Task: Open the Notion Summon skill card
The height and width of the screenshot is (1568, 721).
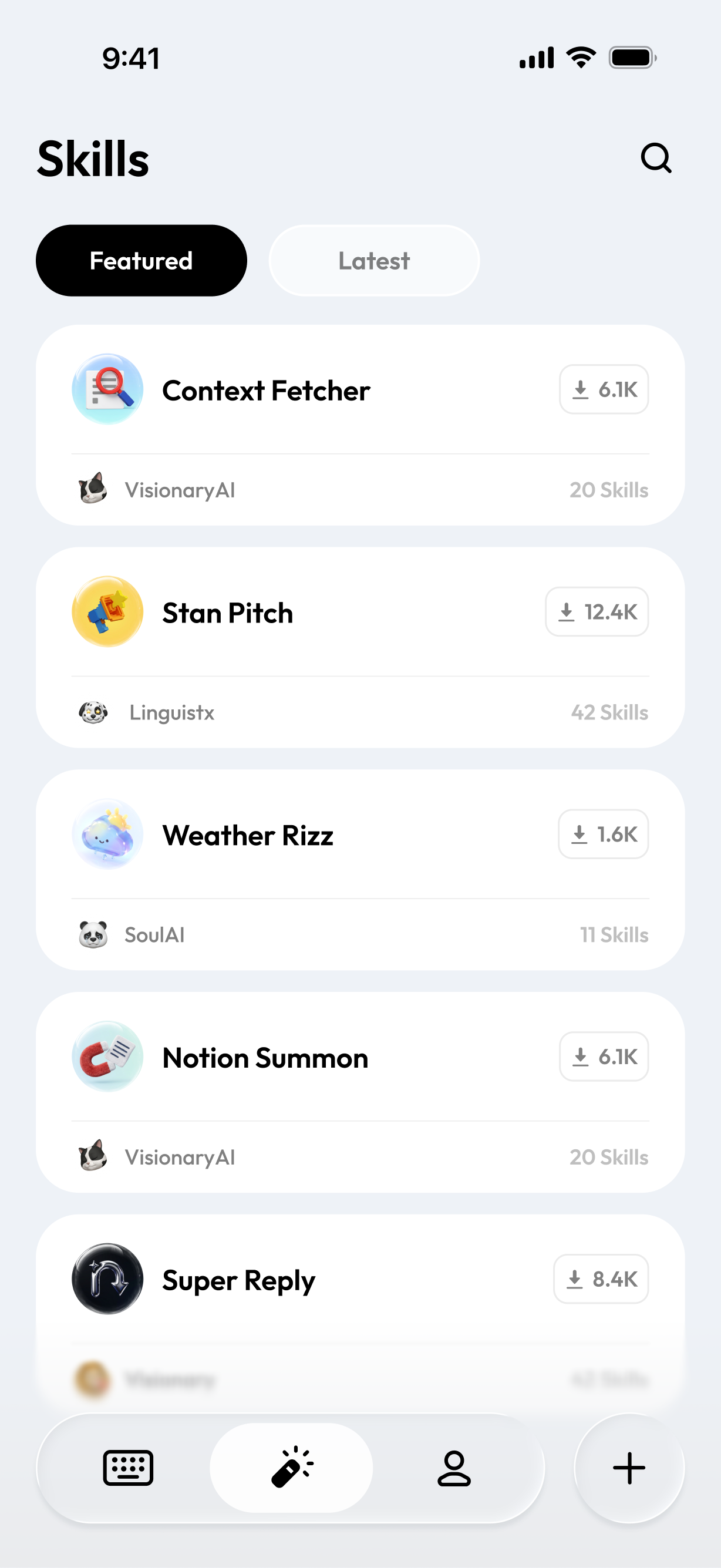Action: 360,1092
